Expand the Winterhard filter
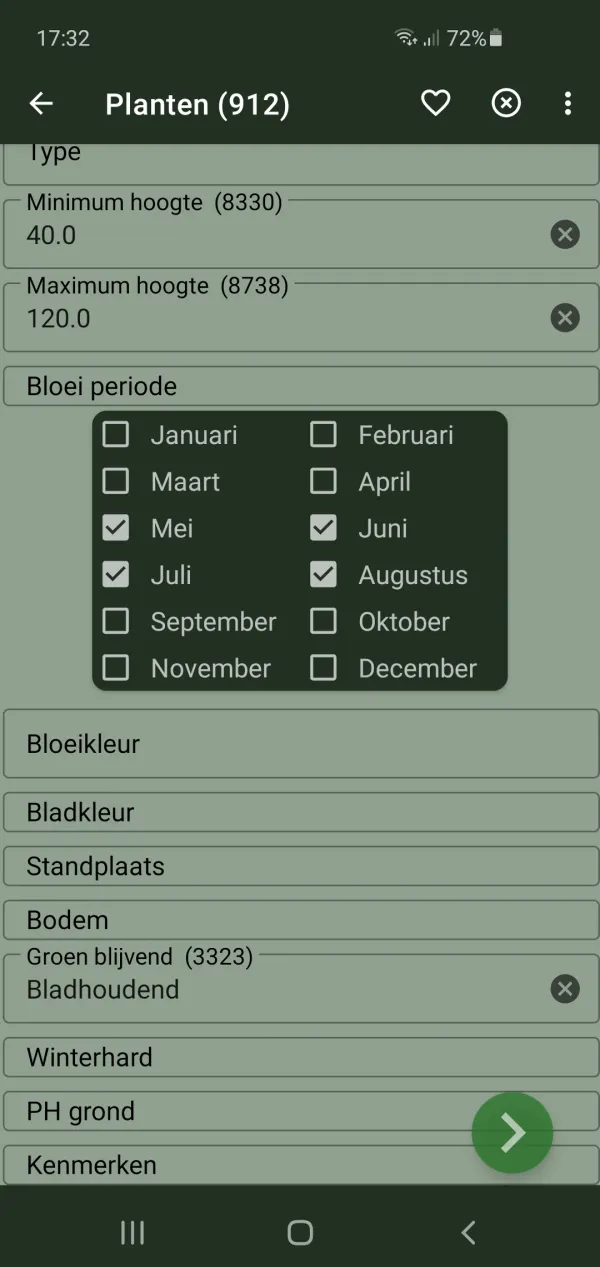 301,1057
